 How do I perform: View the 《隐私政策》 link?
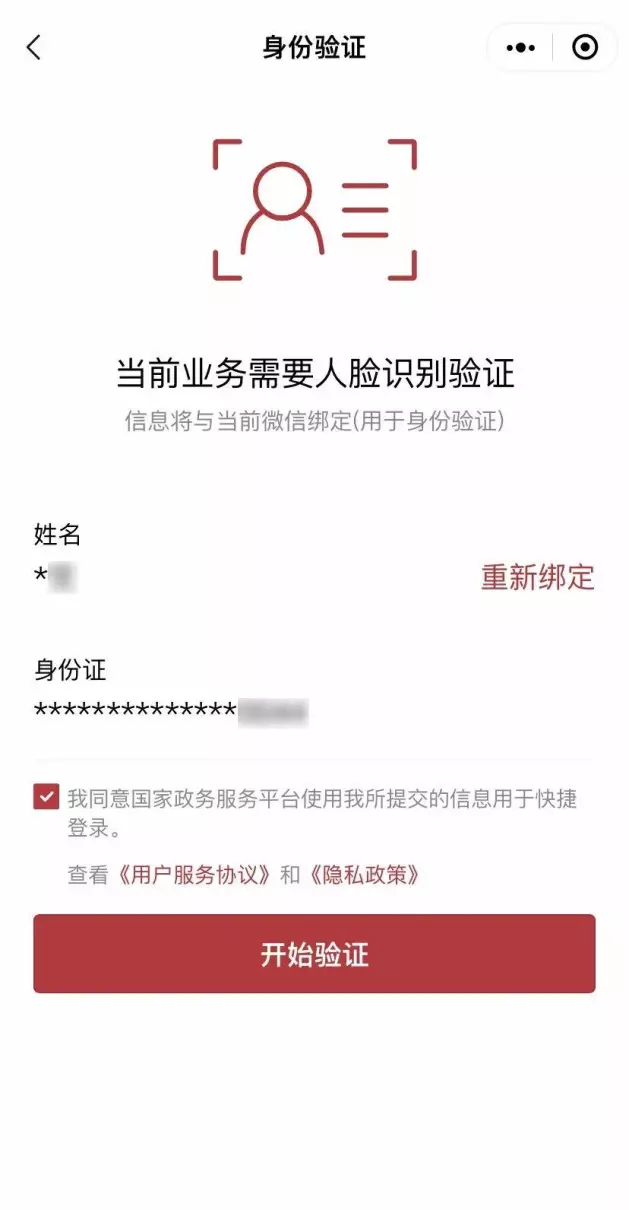coord(362,875)
